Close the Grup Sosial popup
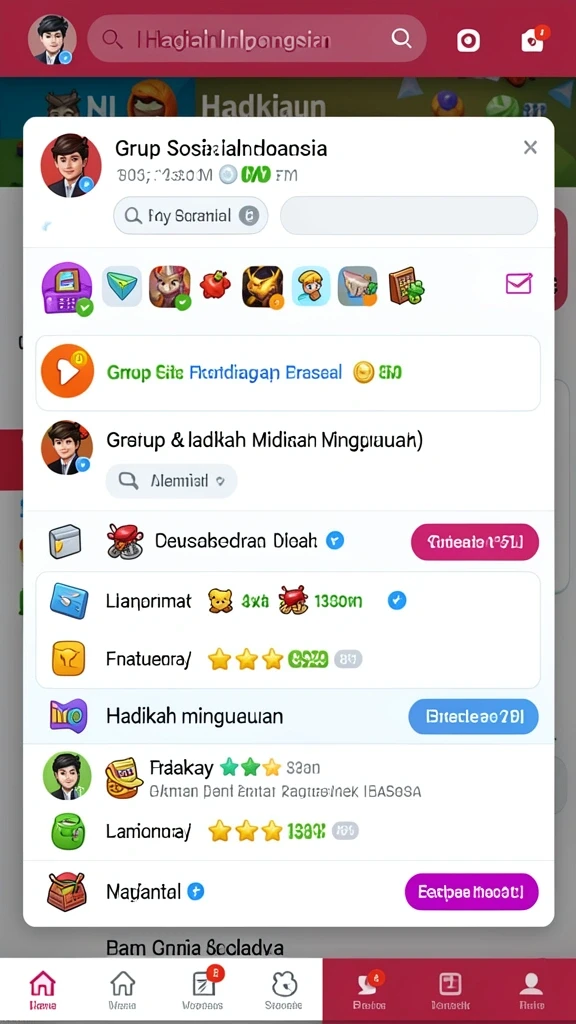 tap(530, 148)
